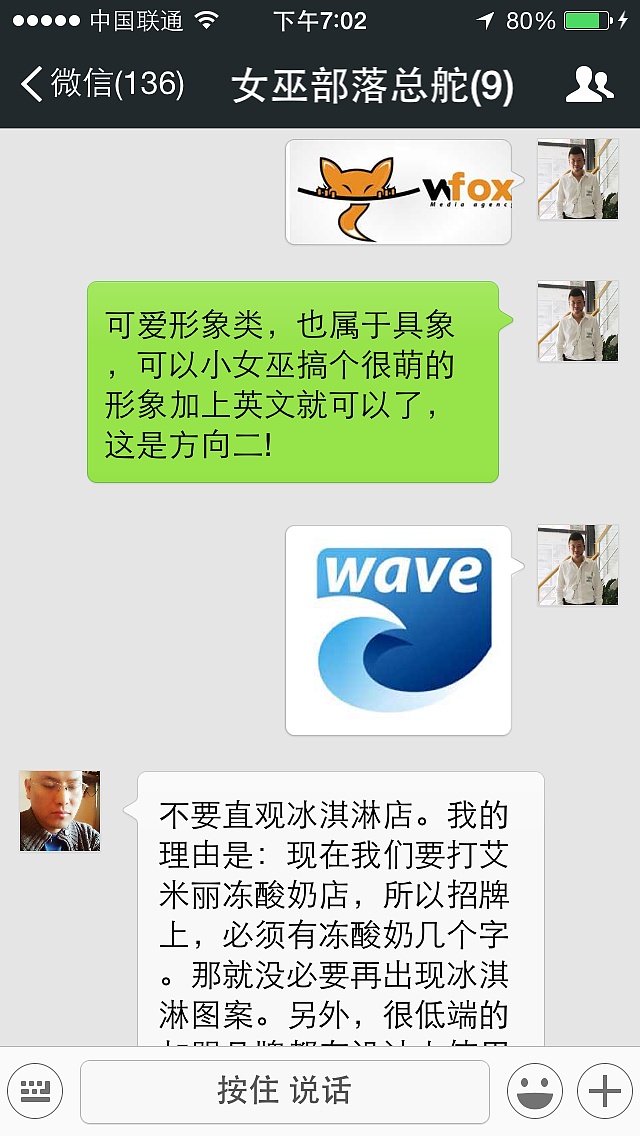Open sender avatar beside the wave image

[x=578, y=566]
